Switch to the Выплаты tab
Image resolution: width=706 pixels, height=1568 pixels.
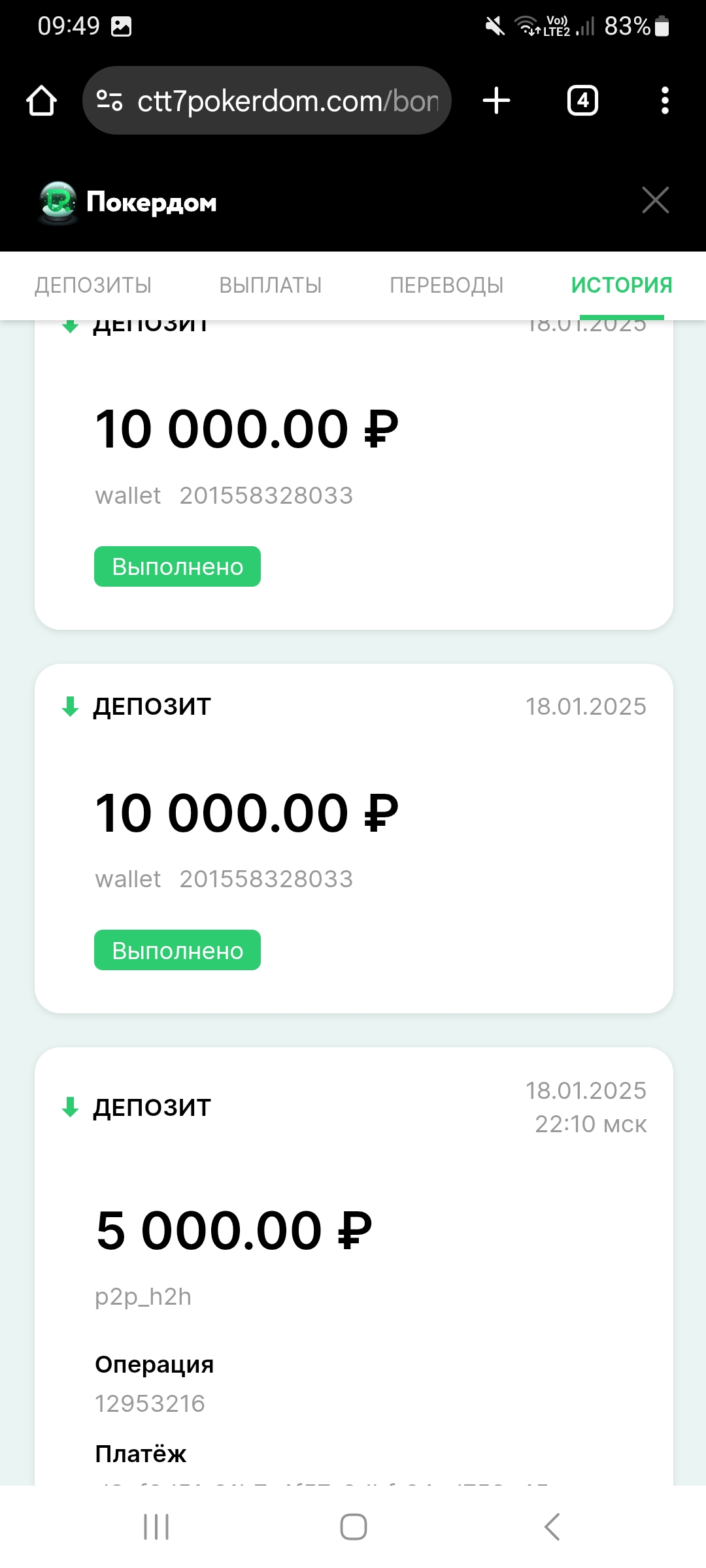pos(271,286)
